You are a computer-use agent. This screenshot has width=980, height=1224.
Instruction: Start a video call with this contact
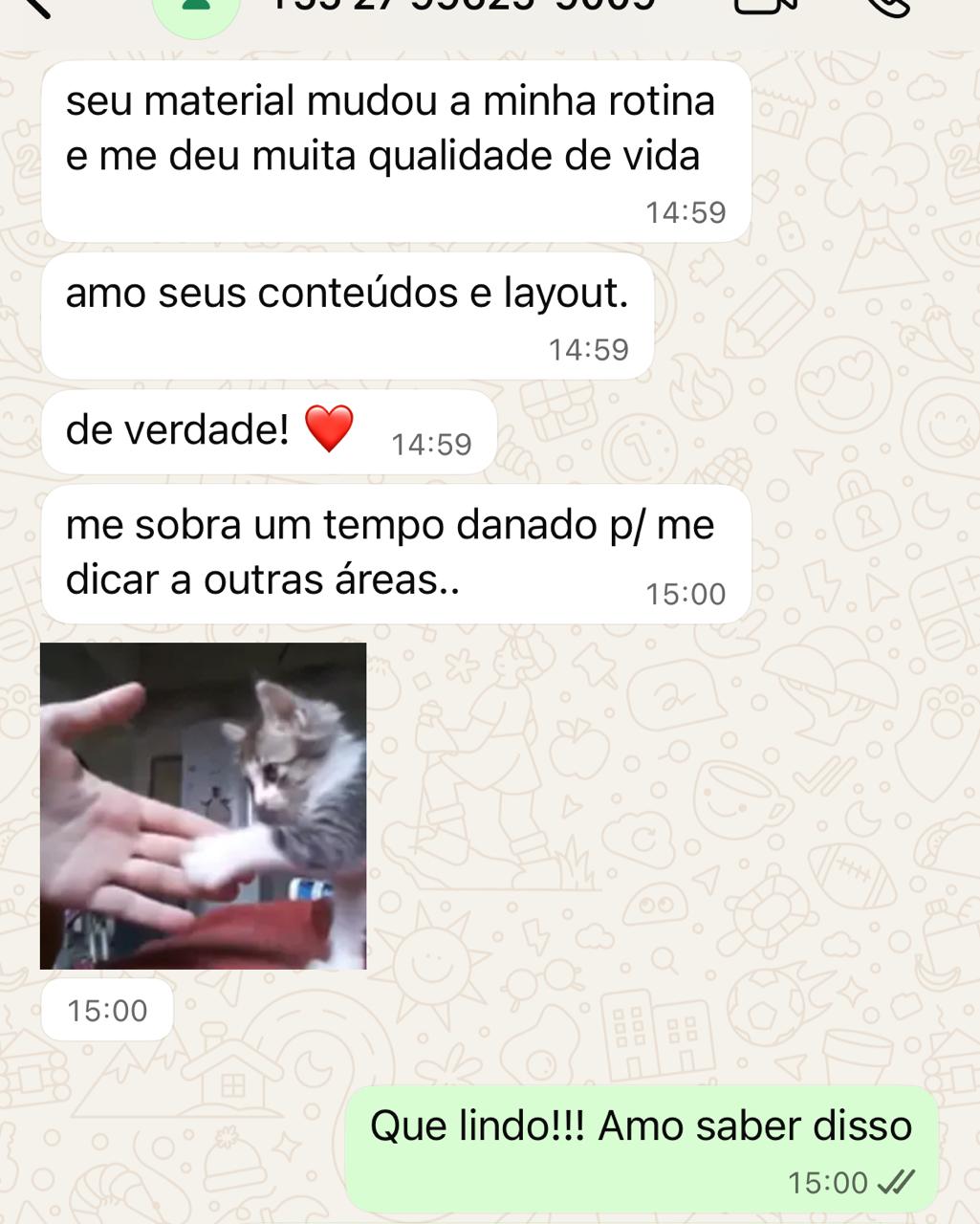(764, 6)
